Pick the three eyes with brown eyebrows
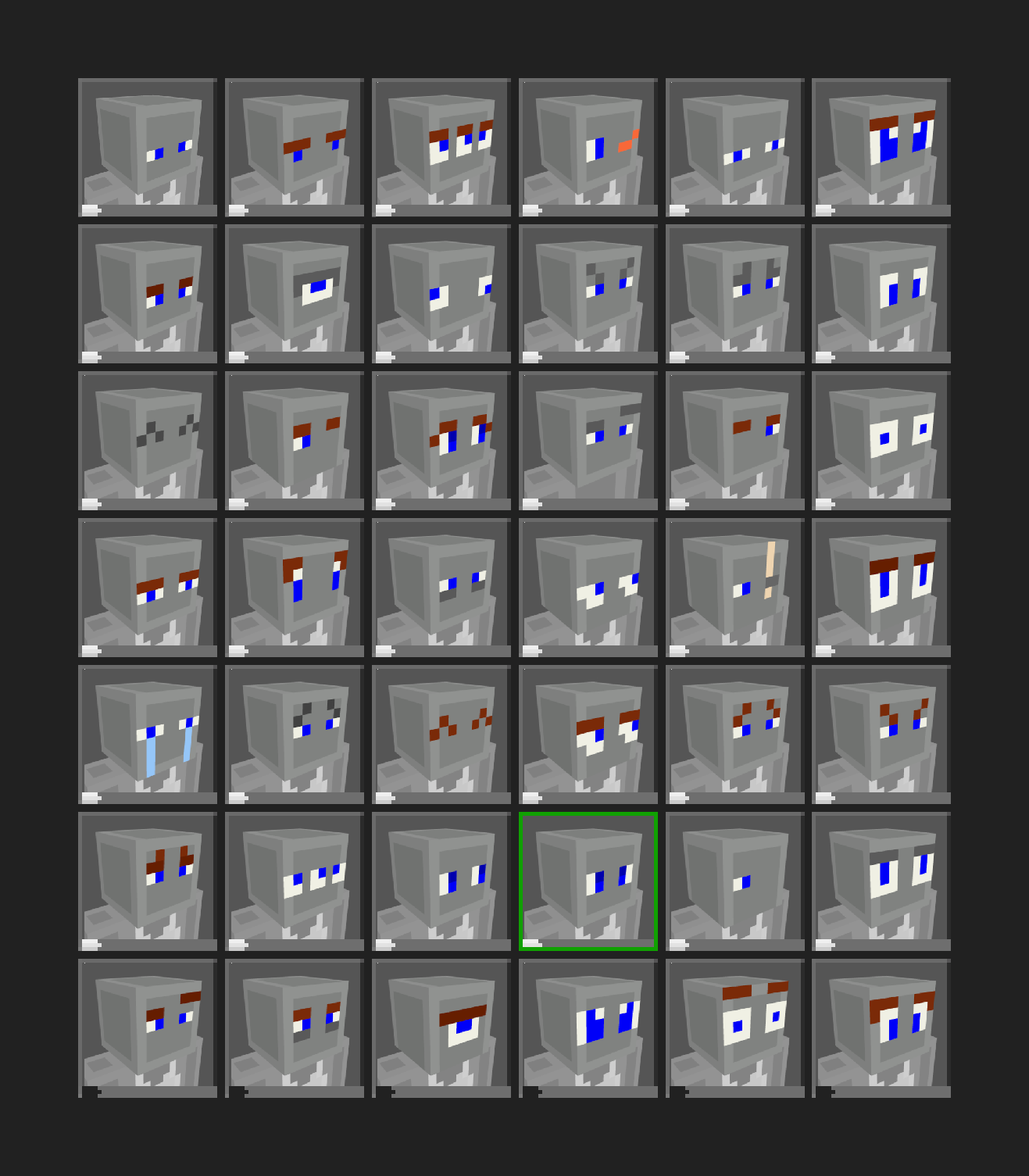The image size is (1029, 1176). pyautogui.click(x=441, y=147)
